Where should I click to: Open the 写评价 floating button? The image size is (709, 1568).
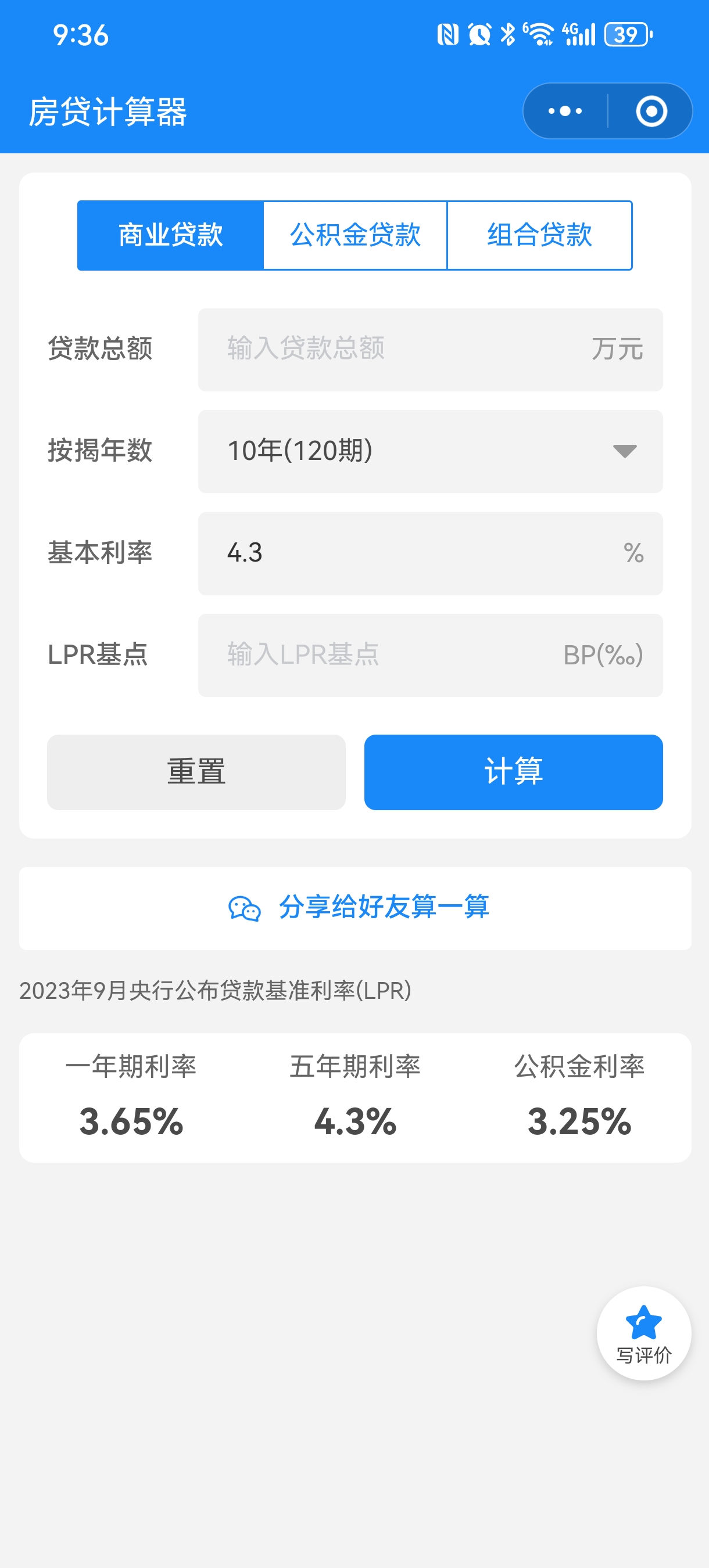point(643,1332)
